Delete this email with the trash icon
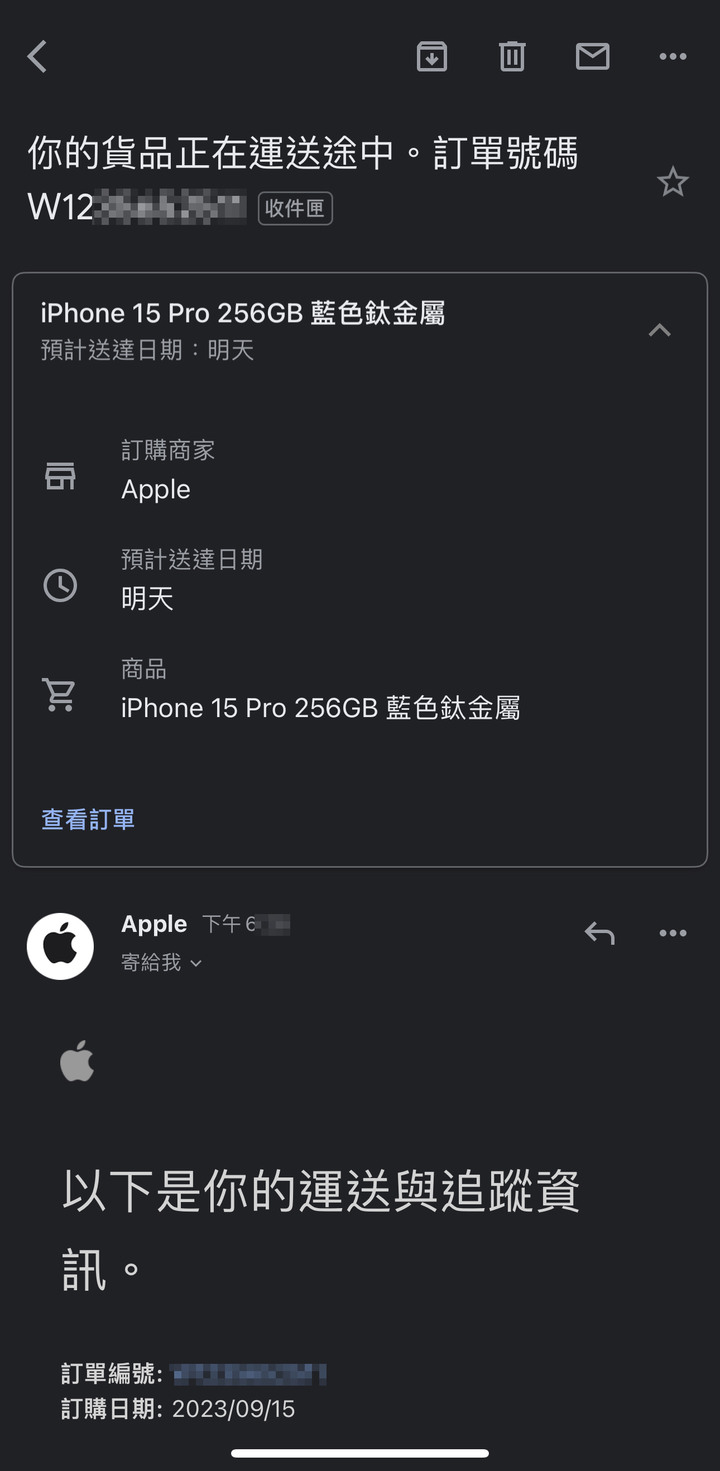Image resolution: width=720 pixels, height=1471 pixels. (x=512, y=57)
